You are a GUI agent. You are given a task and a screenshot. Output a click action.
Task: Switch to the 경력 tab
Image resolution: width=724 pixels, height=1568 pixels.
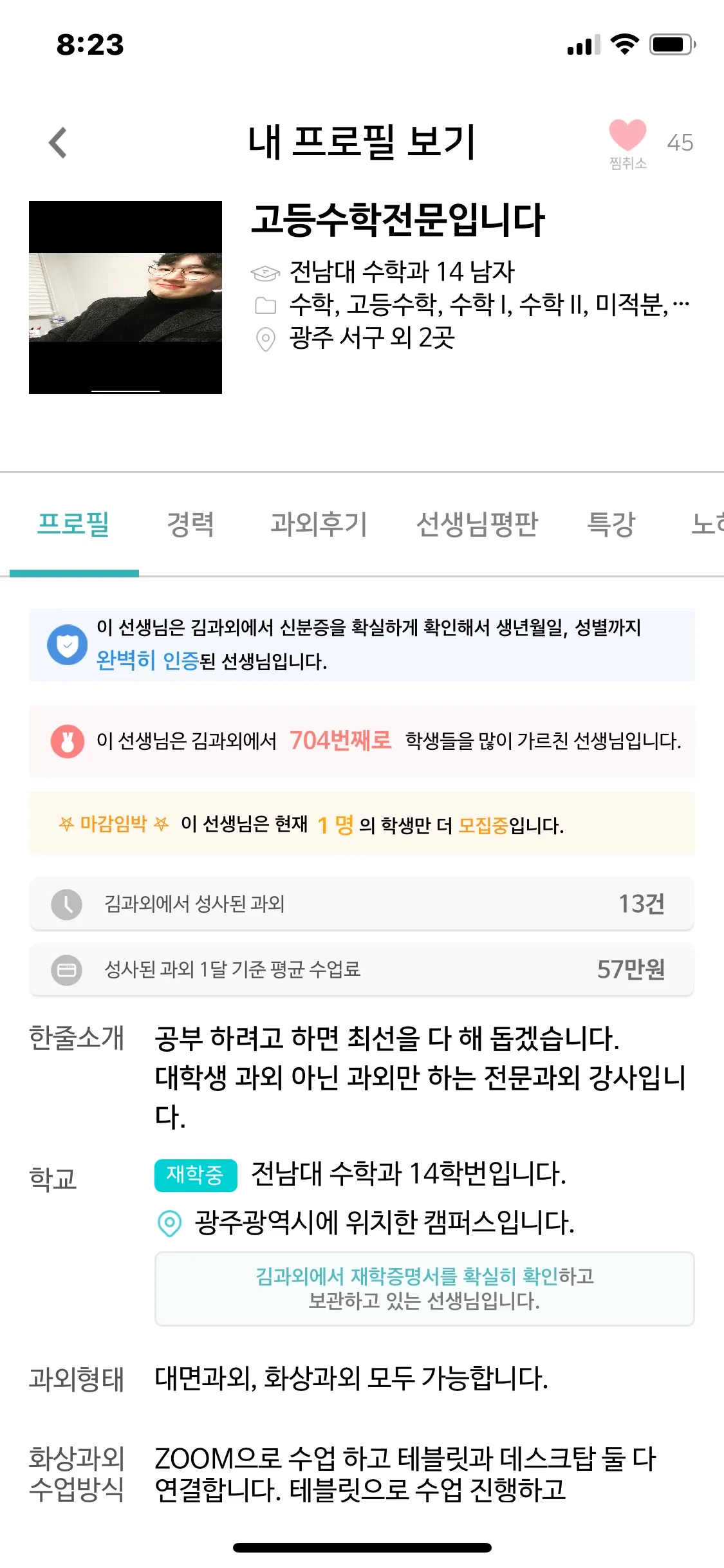click(190, 524)
